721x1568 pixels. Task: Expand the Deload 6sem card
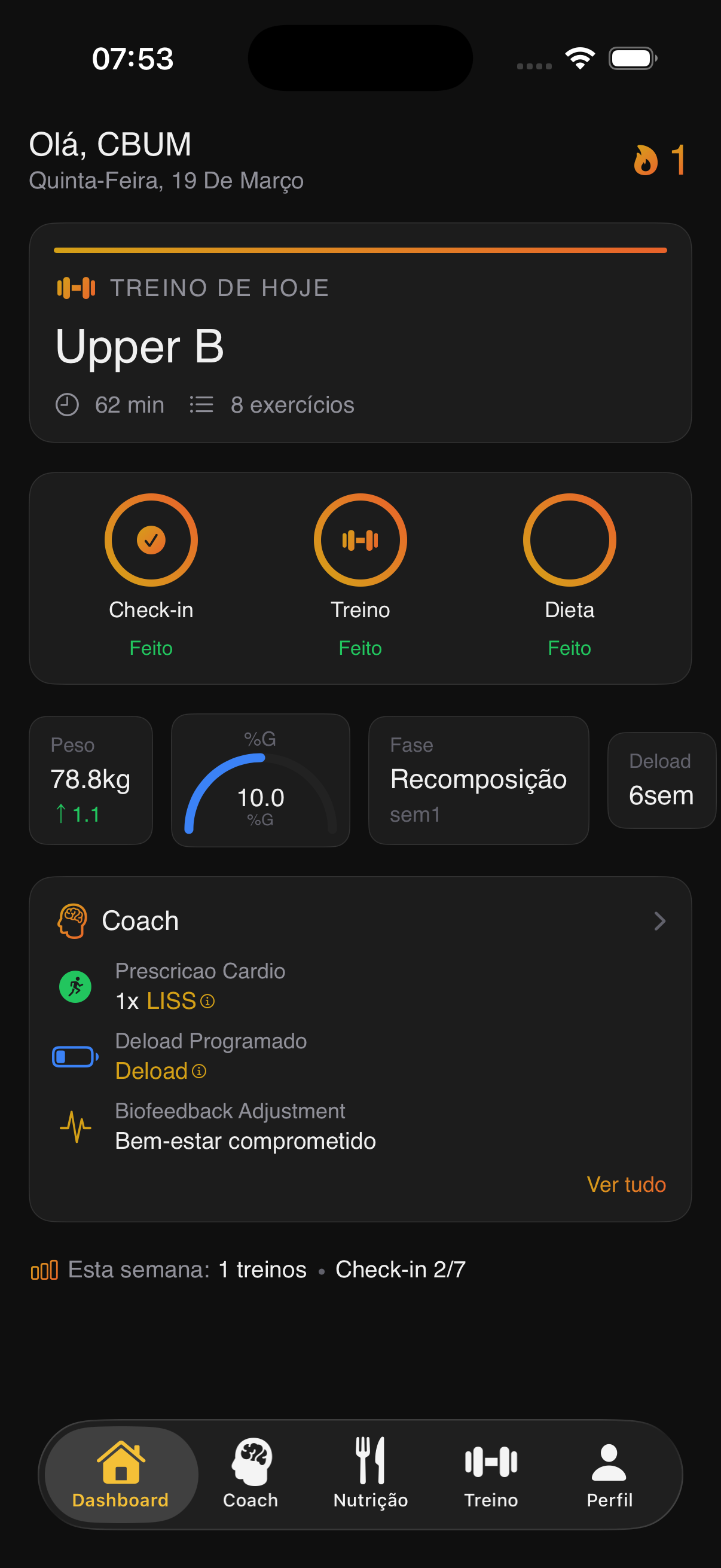(x=661, y=780)
